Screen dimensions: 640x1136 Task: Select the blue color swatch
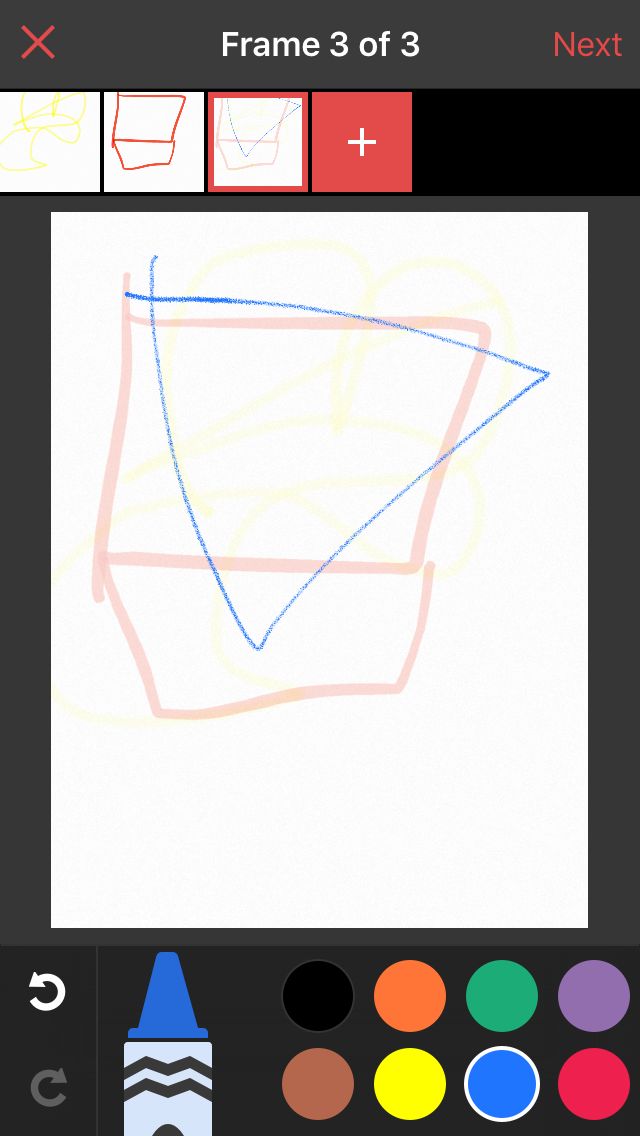click(x=502, y=1084)
